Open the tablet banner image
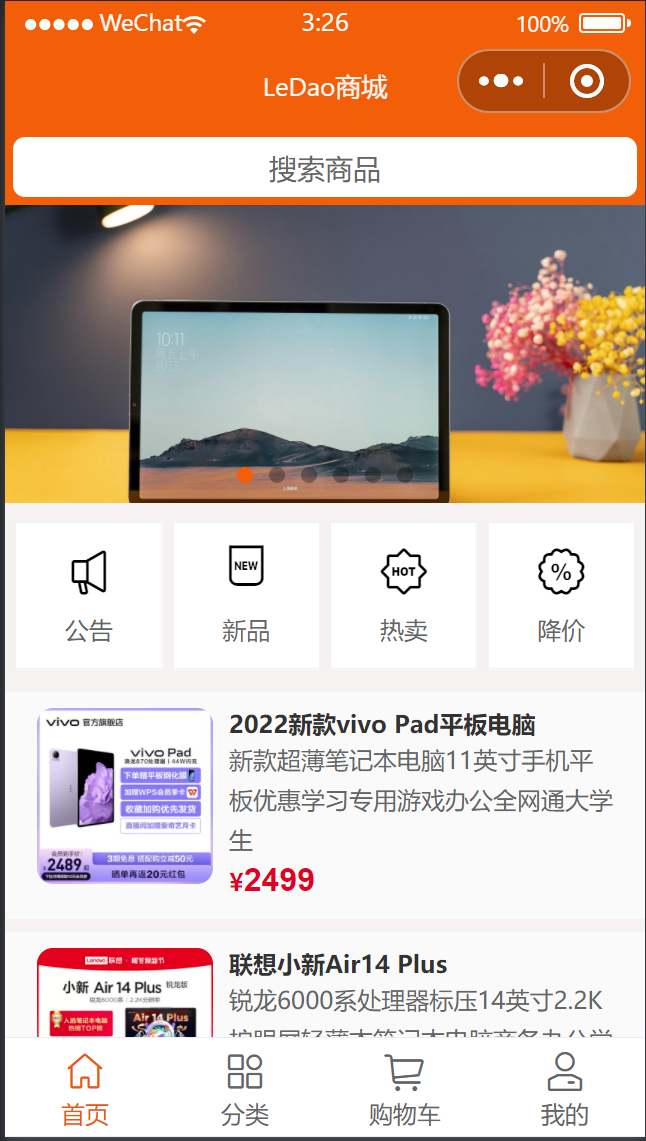 (324, 354)
